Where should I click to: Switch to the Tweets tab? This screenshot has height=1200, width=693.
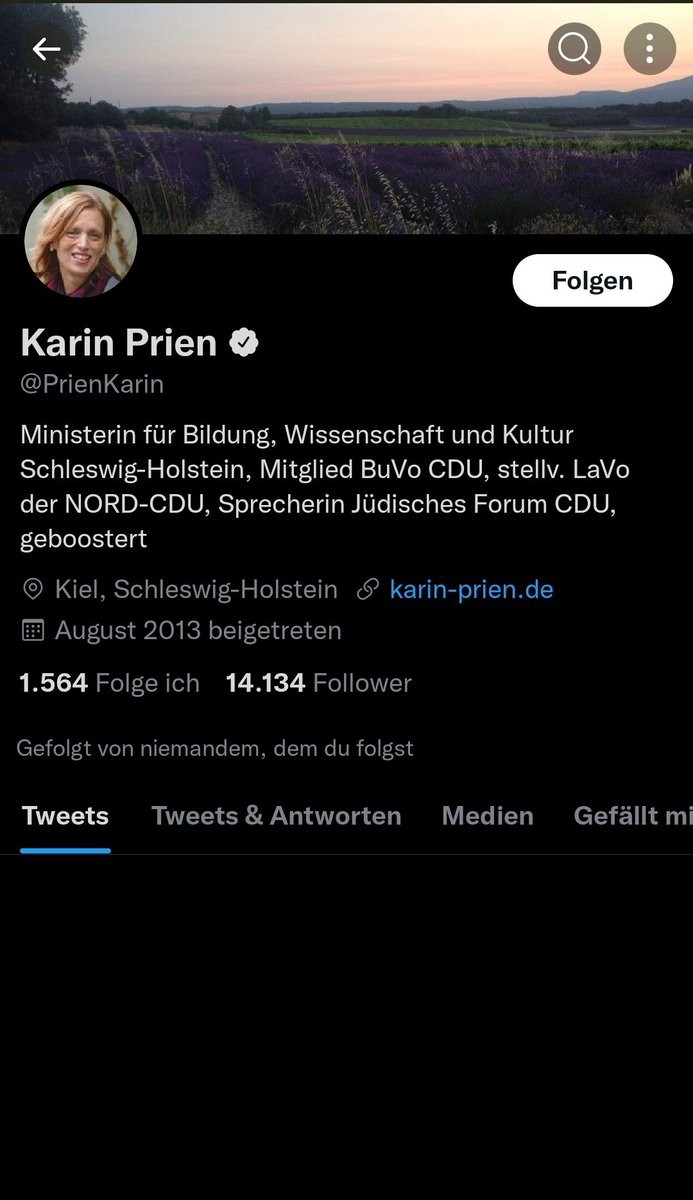pyautogui.click(x=65, y=816)
